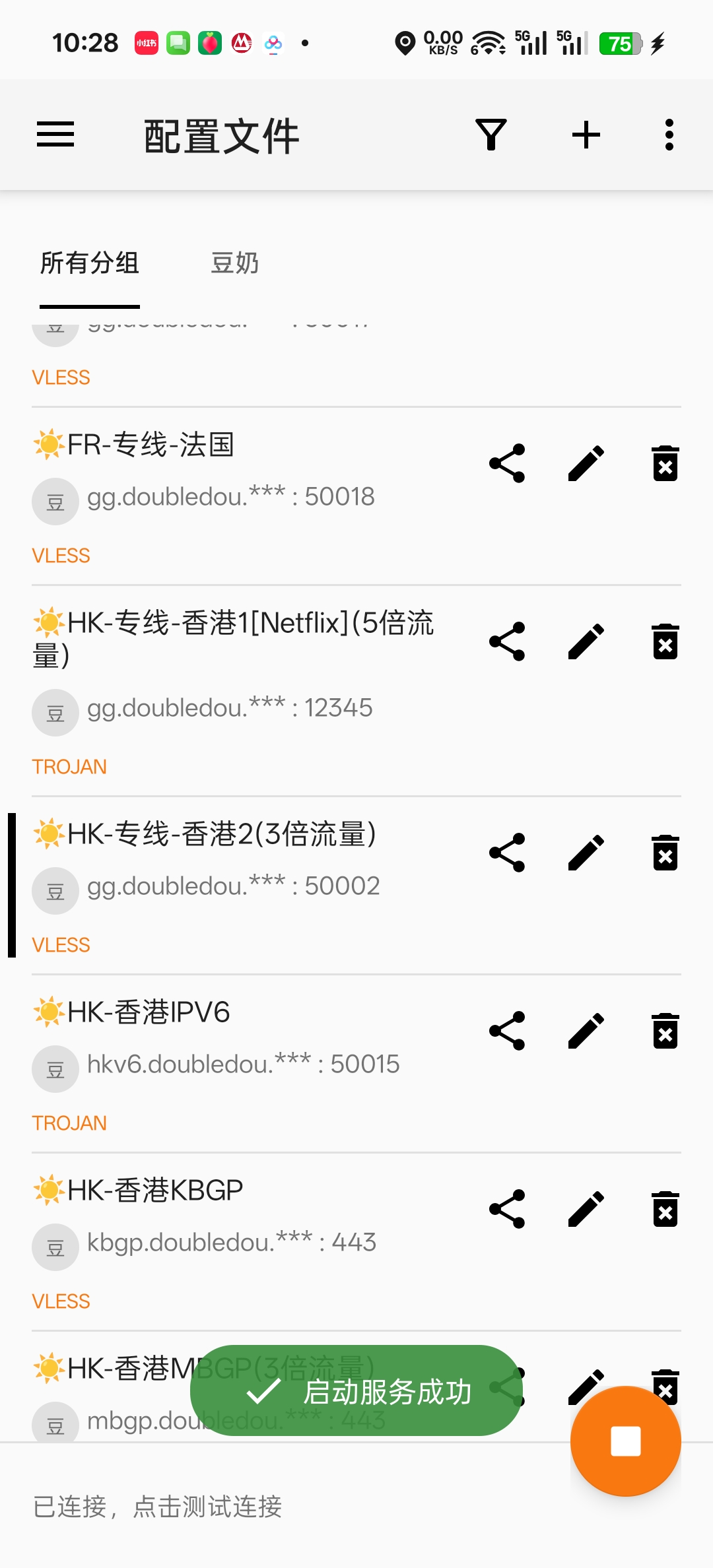
Task: Switch to the 豆奶 group tab
Action: click(x=234, y=263)
